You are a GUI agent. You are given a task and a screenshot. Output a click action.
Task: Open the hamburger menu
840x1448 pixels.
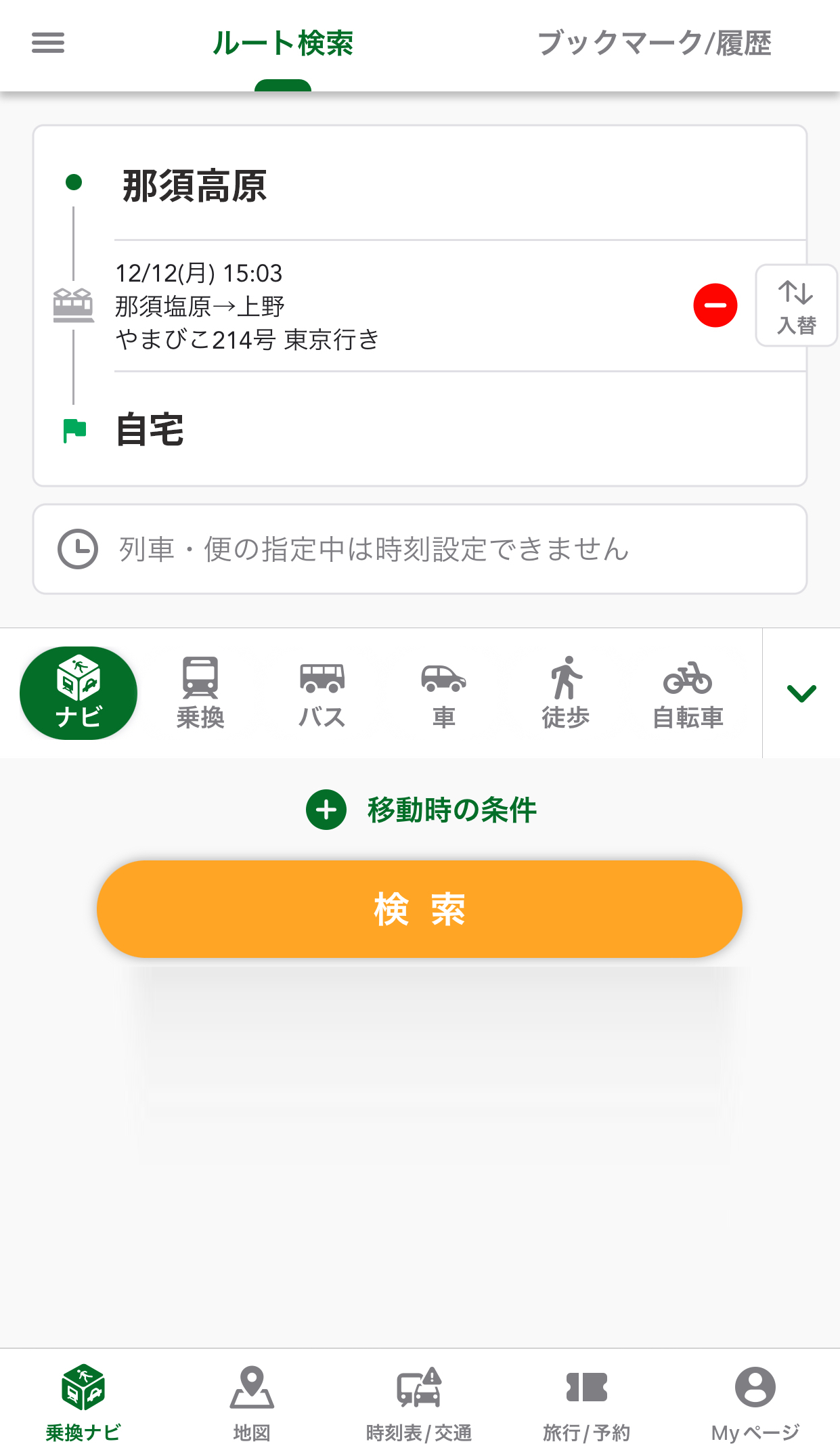tap(47, 43)
